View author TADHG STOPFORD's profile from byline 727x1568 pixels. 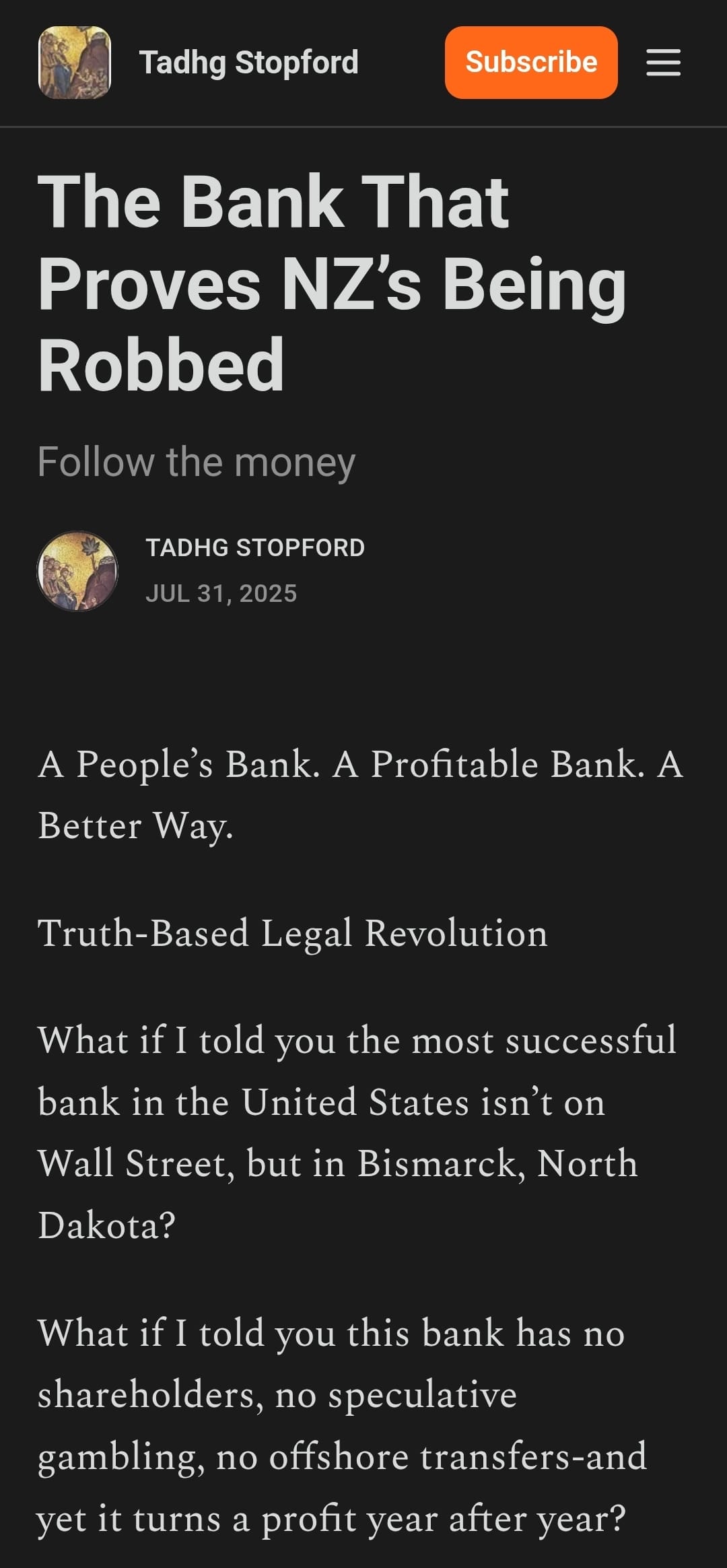[255, 547]
